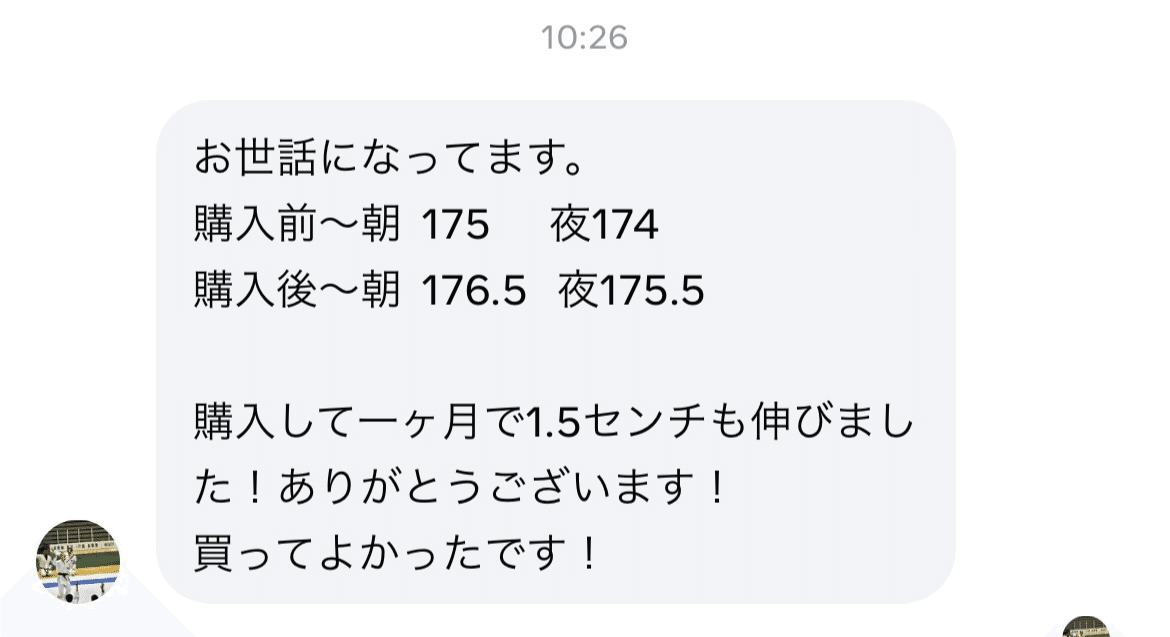Viewport: 1170px width, 637px height.
Task: Open the sender's profile photo beside the message
Action: point(78,562)
